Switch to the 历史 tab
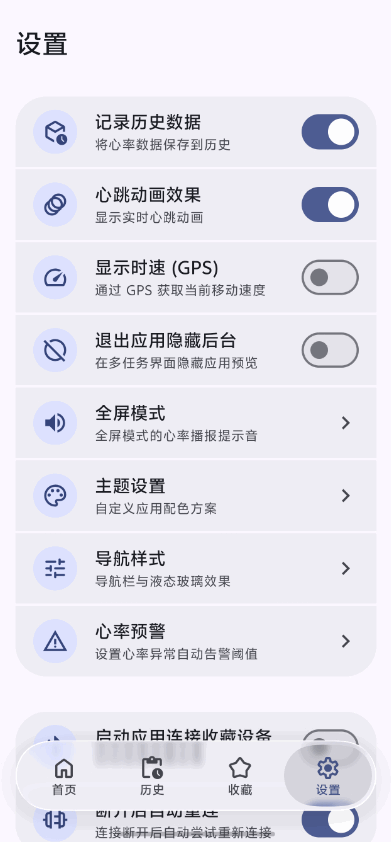The height and width of the screenshot is (842, 391). tap(152, 776)
